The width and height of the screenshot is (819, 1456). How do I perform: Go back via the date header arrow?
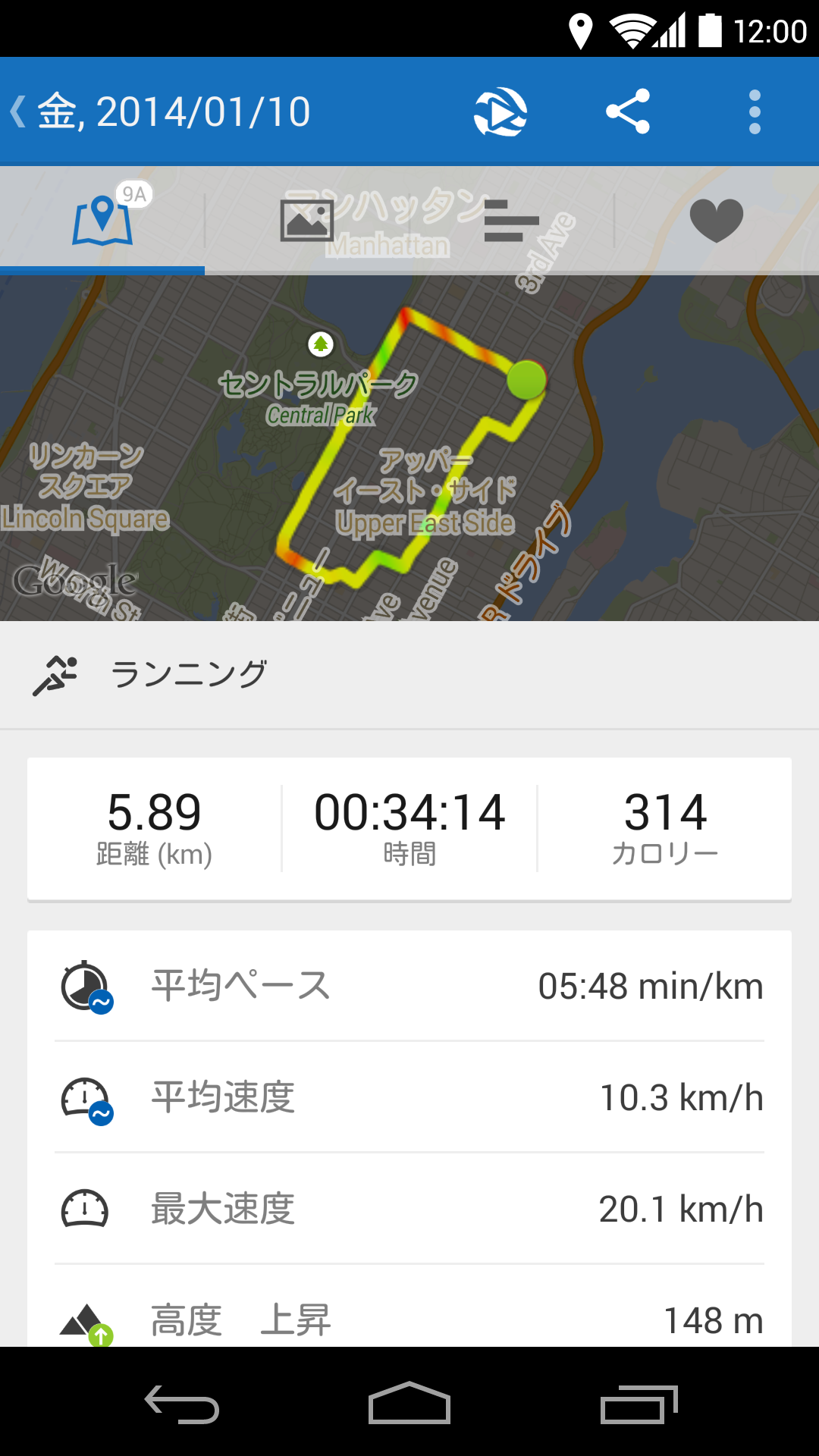pos(18,112)
